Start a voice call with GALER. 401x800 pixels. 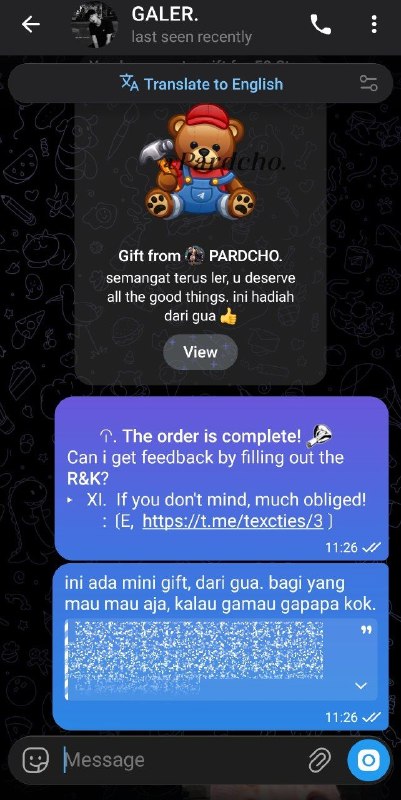321,24
